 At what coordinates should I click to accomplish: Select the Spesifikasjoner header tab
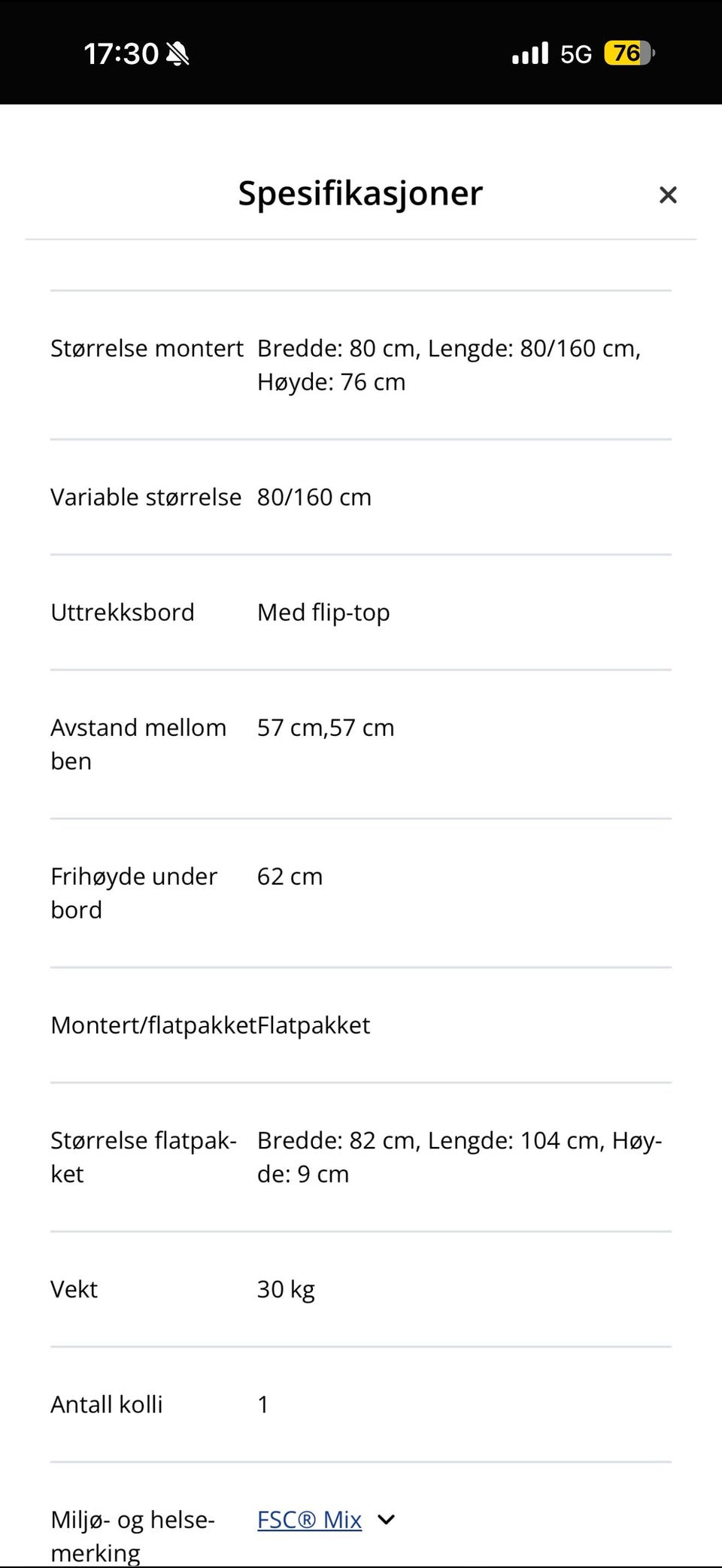(x=359, y=193)
